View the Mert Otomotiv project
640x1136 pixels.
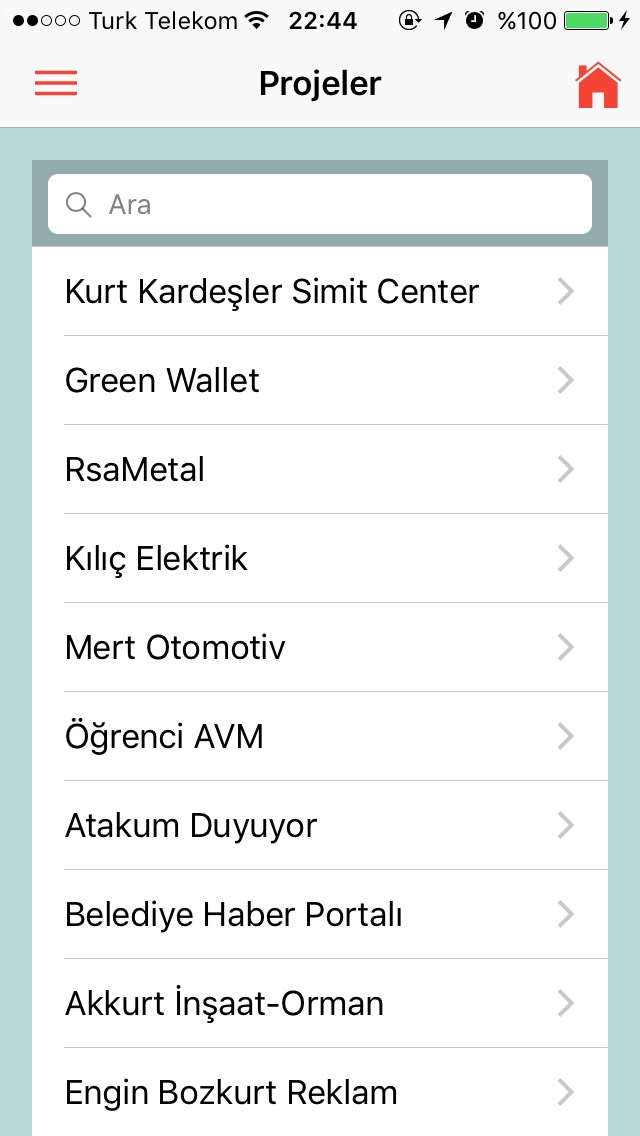coord(320,648)
